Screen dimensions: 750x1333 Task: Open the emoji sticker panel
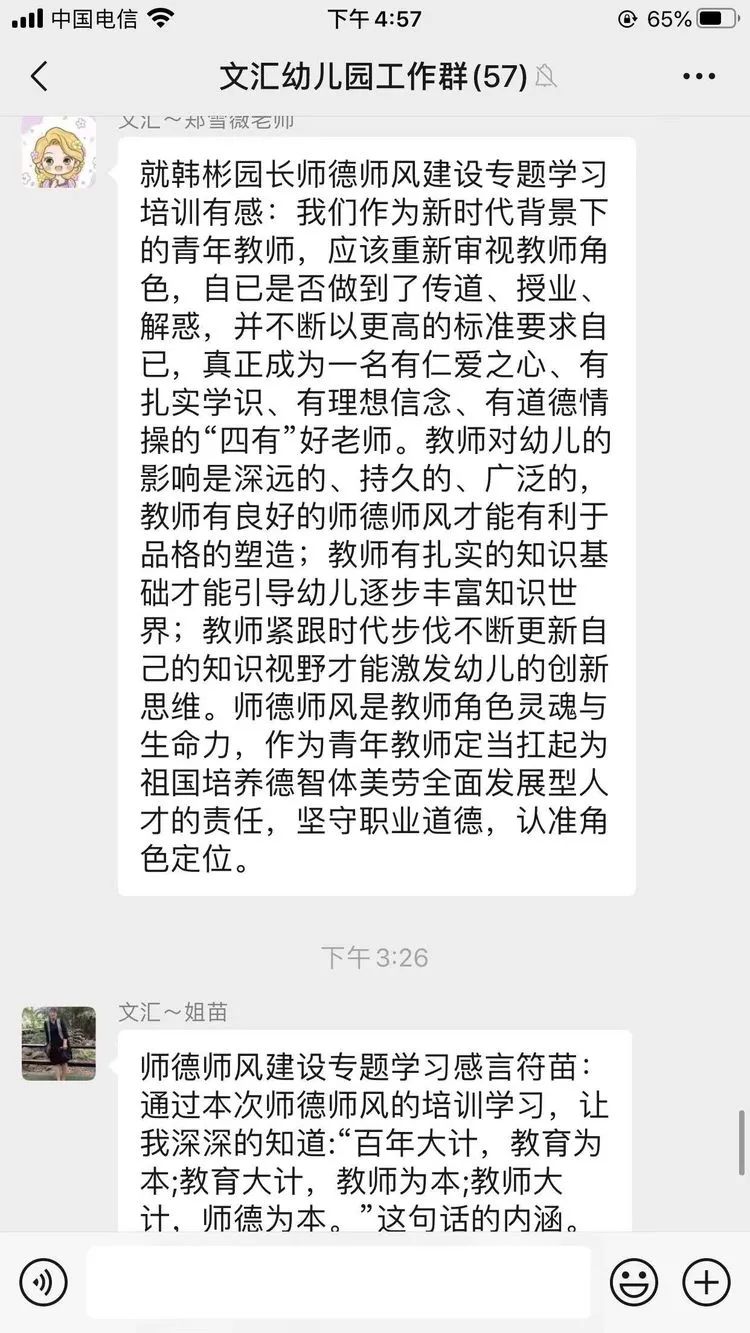pos(634,1282)
